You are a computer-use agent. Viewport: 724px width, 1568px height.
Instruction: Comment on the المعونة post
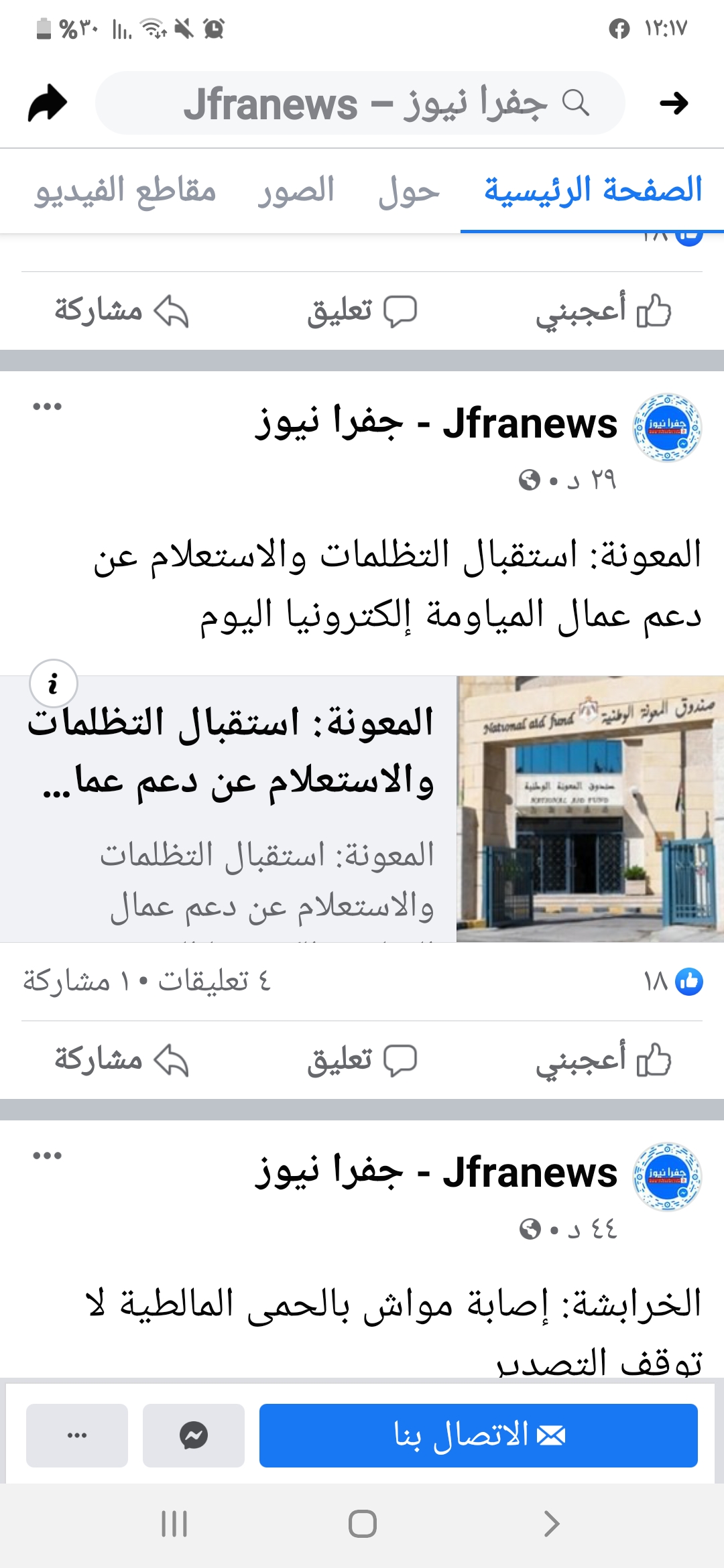pyautogui.click(x=362, y=1060)
